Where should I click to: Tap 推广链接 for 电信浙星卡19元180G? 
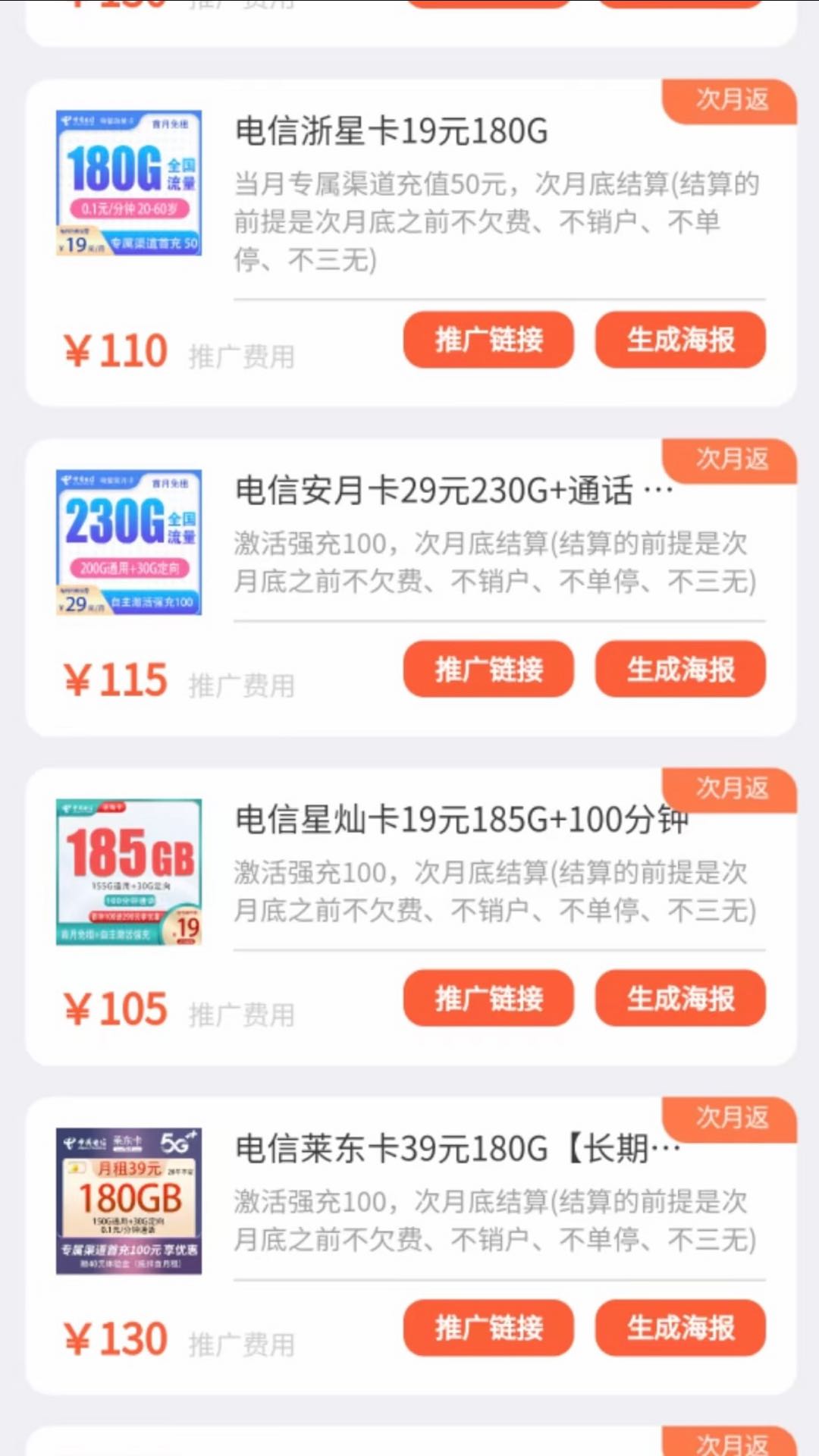(488, 340)
